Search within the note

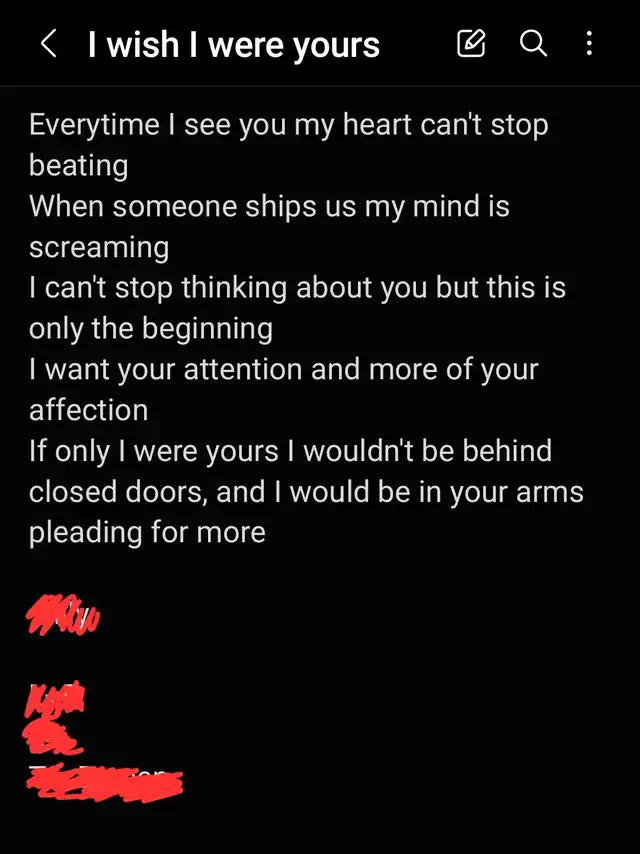(x=533, y=44)
